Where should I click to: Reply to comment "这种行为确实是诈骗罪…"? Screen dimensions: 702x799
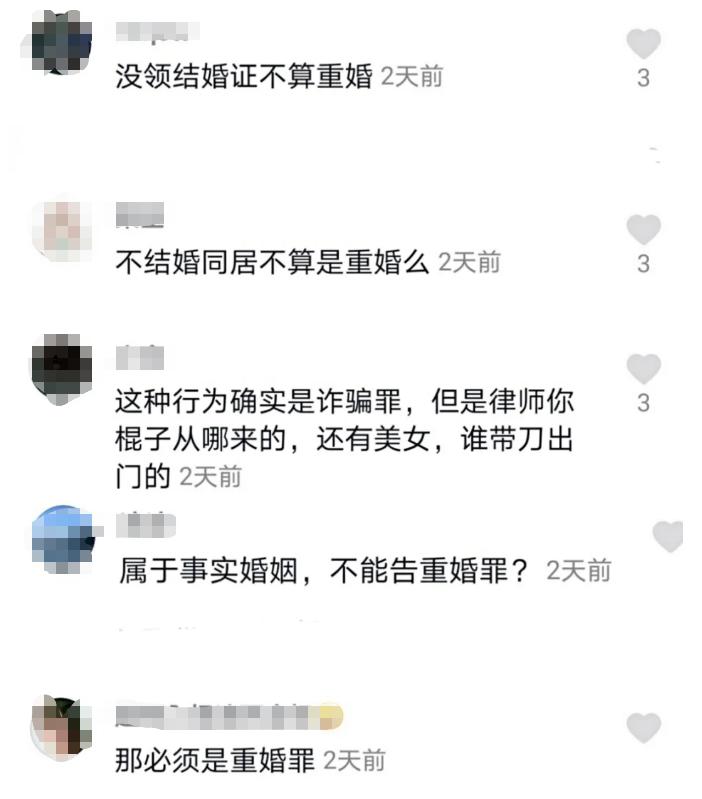click(344, 438)
